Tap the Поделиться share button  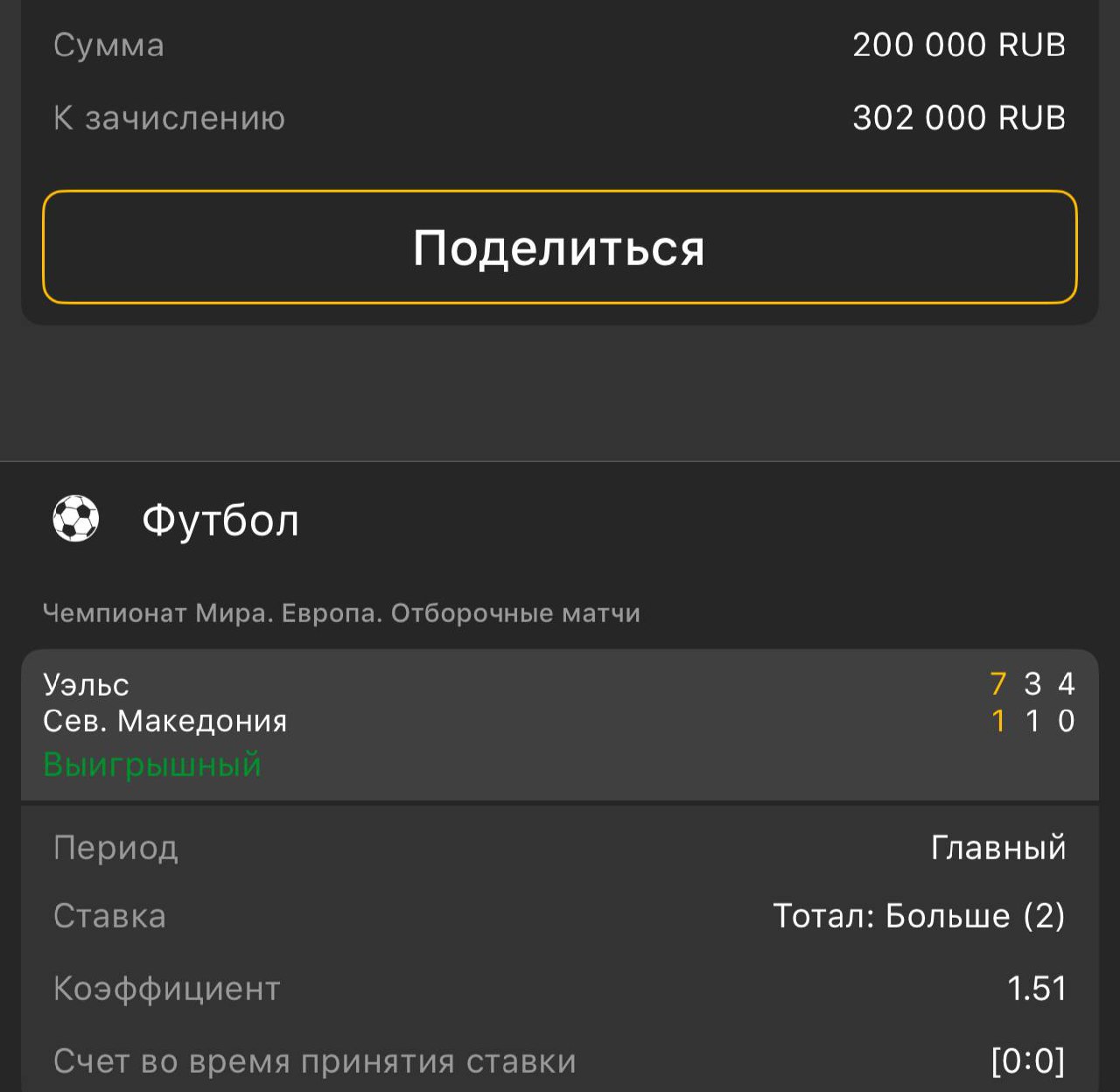(559, 248)
